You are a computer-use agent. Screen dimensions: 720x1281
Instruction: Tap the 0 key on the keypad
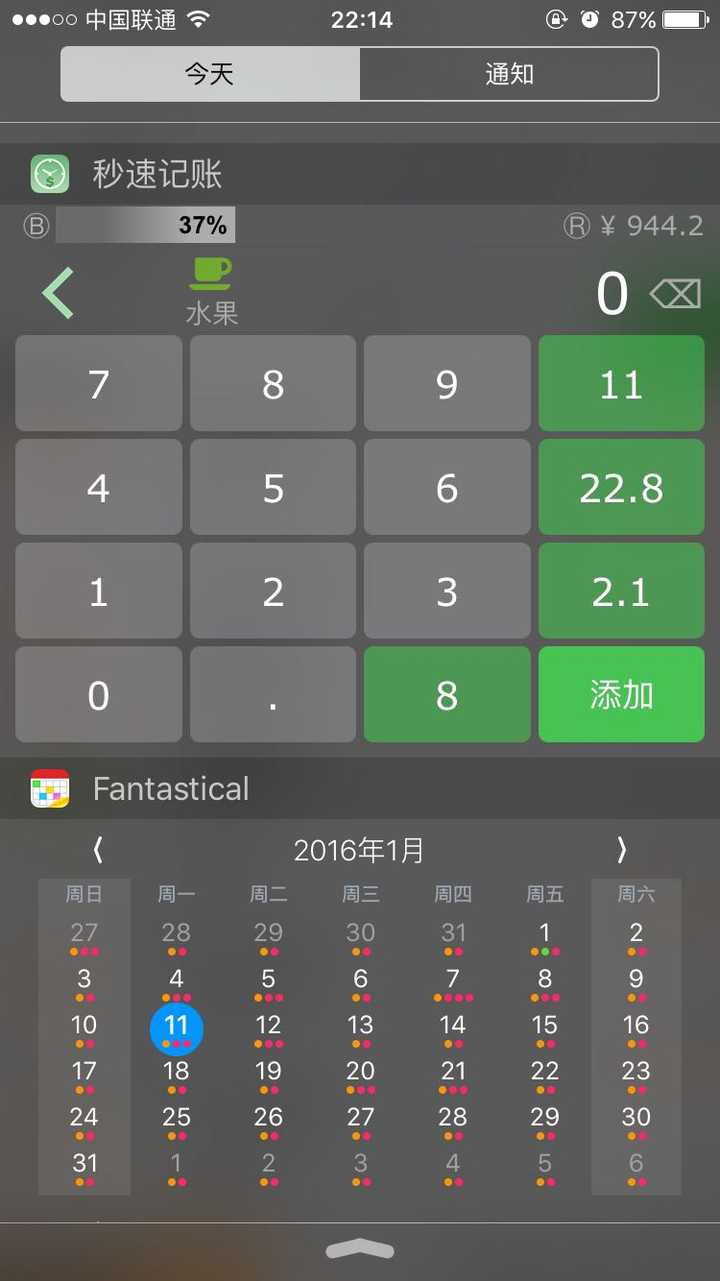pyautogui.click(x=98, y=695)
